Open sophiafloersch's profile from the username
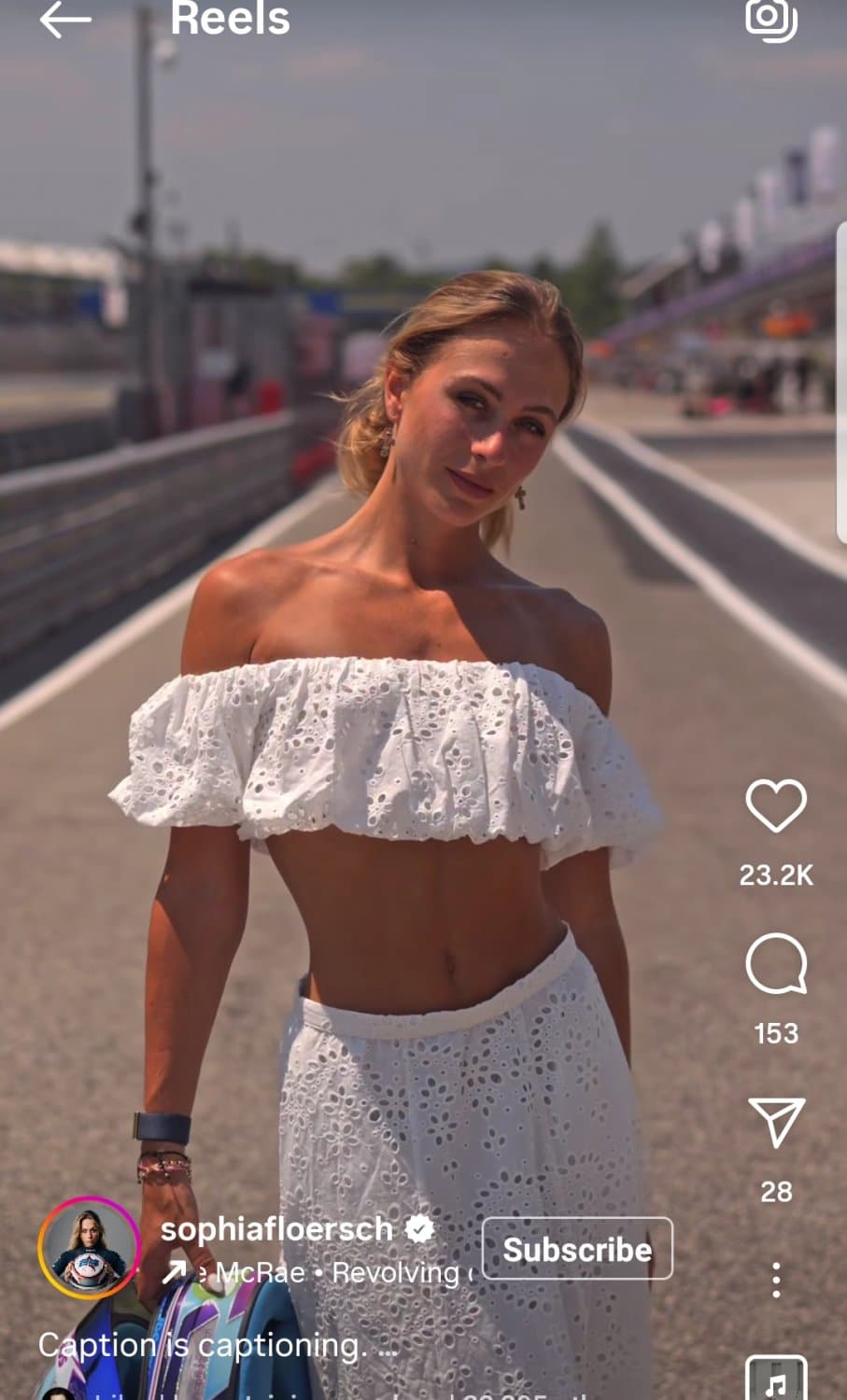This screenshot has height=1400, width=847. click(x=275, y=1230)
